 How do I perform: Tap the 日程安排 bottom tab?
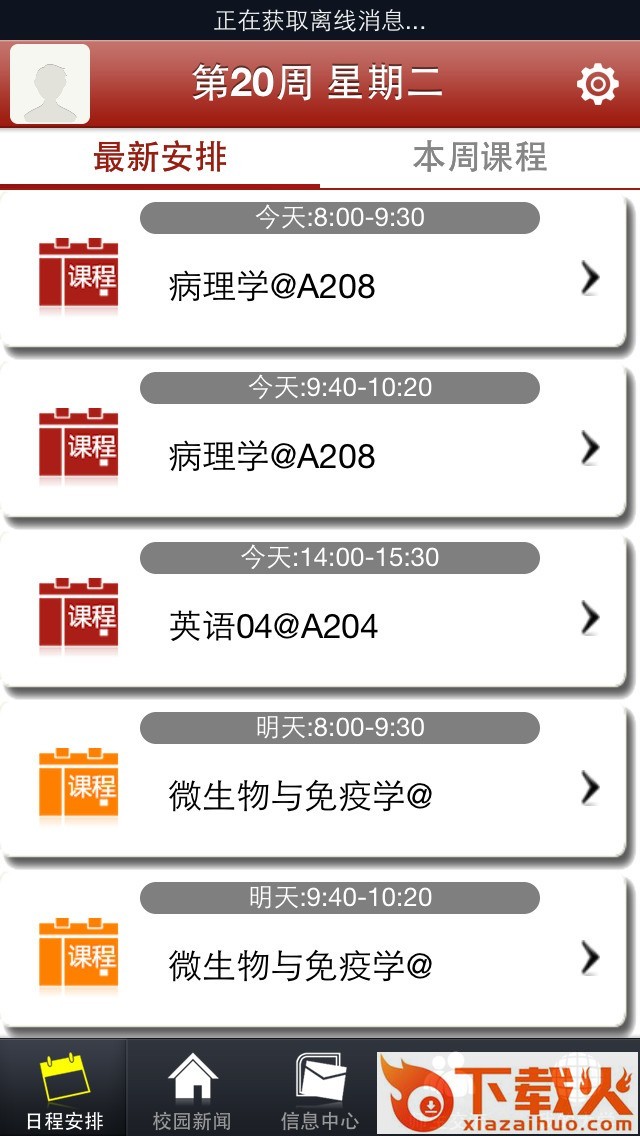pyautogui.click(x=64, y=1090)
